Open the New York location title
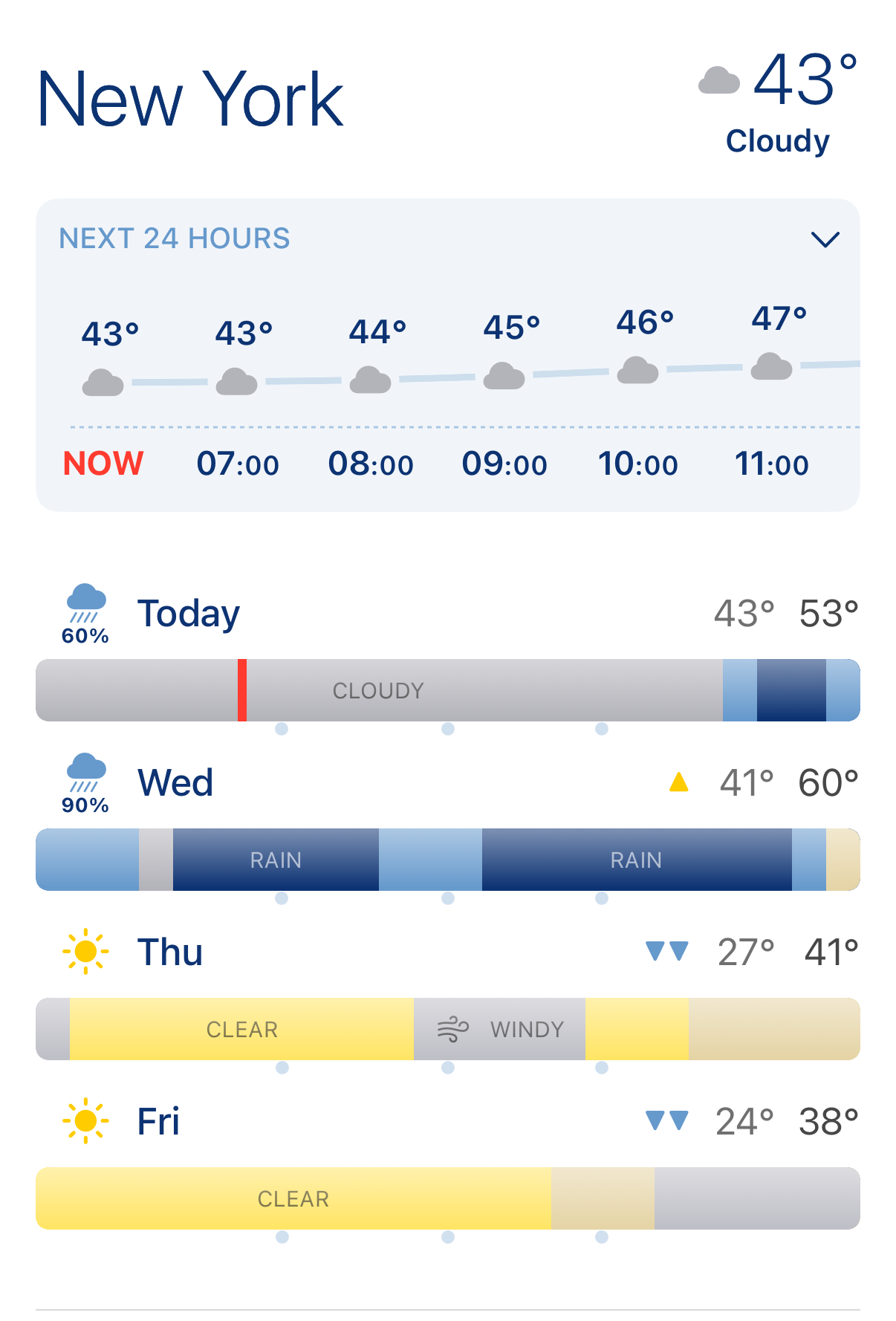Viewport: 896px width, 1321px height. pyautogui.click(x=190, y=100)
